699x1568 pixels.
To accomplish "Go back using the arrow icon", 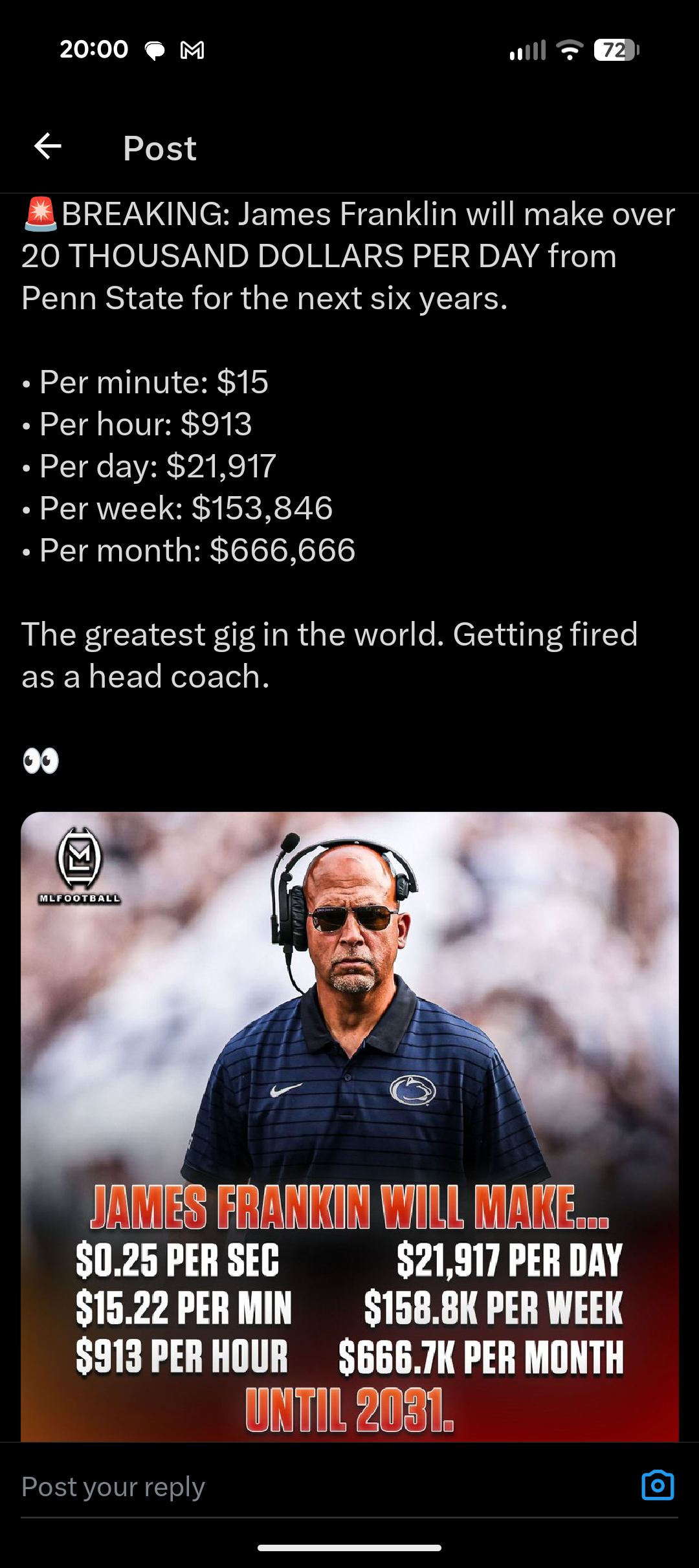I will click(x=48, y=146).
